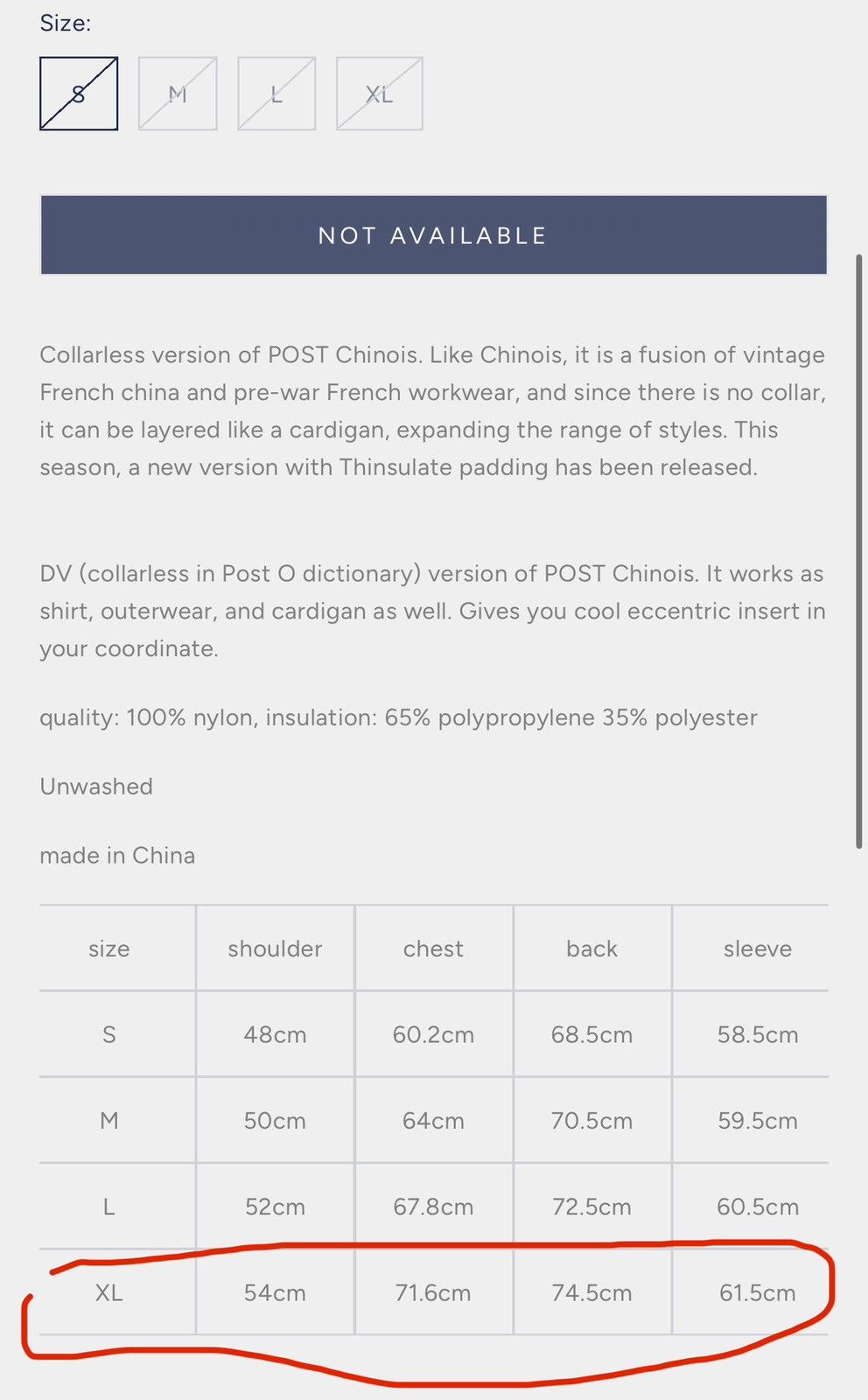The height and width of the screenshot is (1400, 868).
Task: Select size S option
Action: tap(79, 94)
